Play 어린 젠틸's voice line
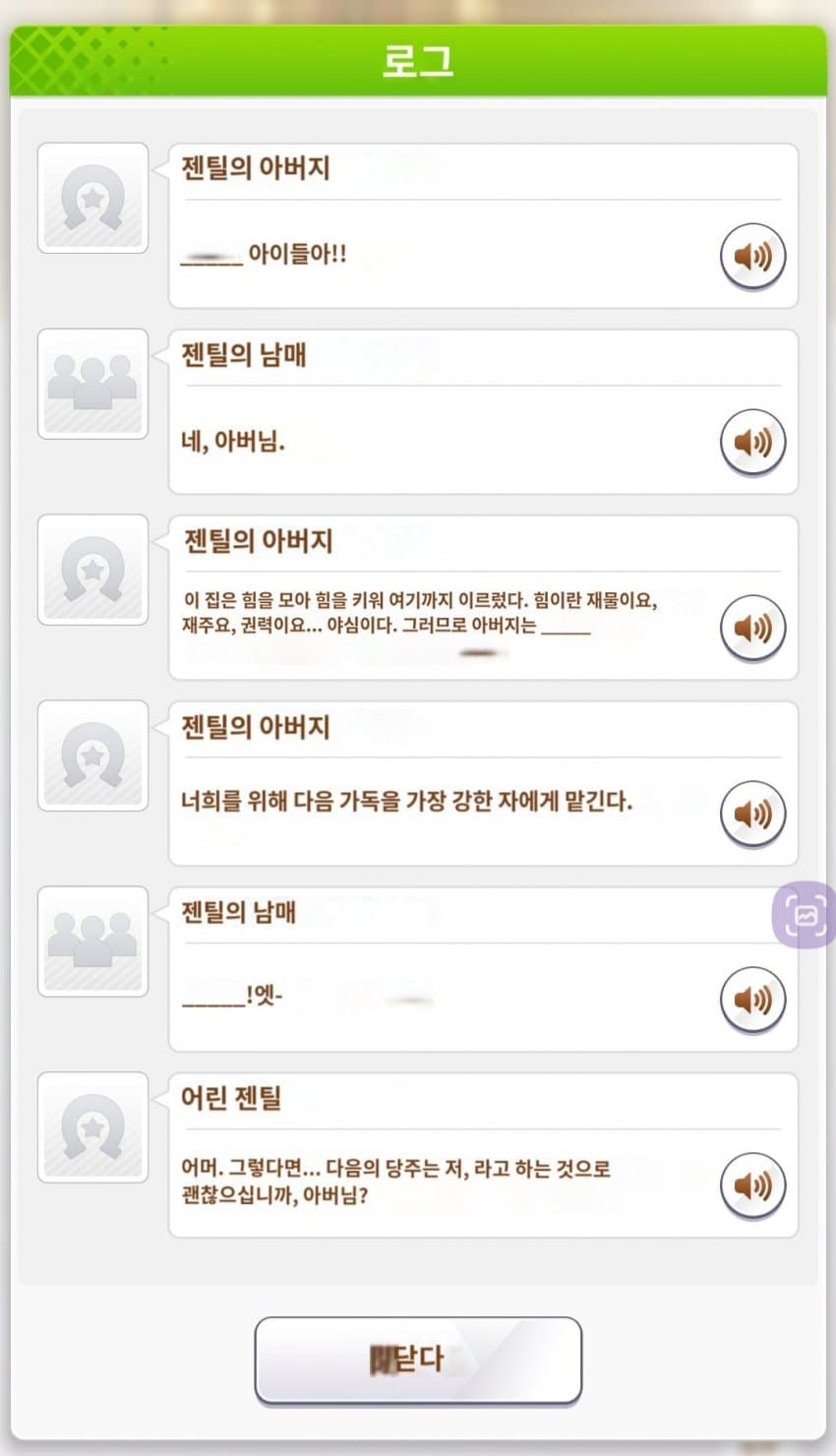 752,1185
